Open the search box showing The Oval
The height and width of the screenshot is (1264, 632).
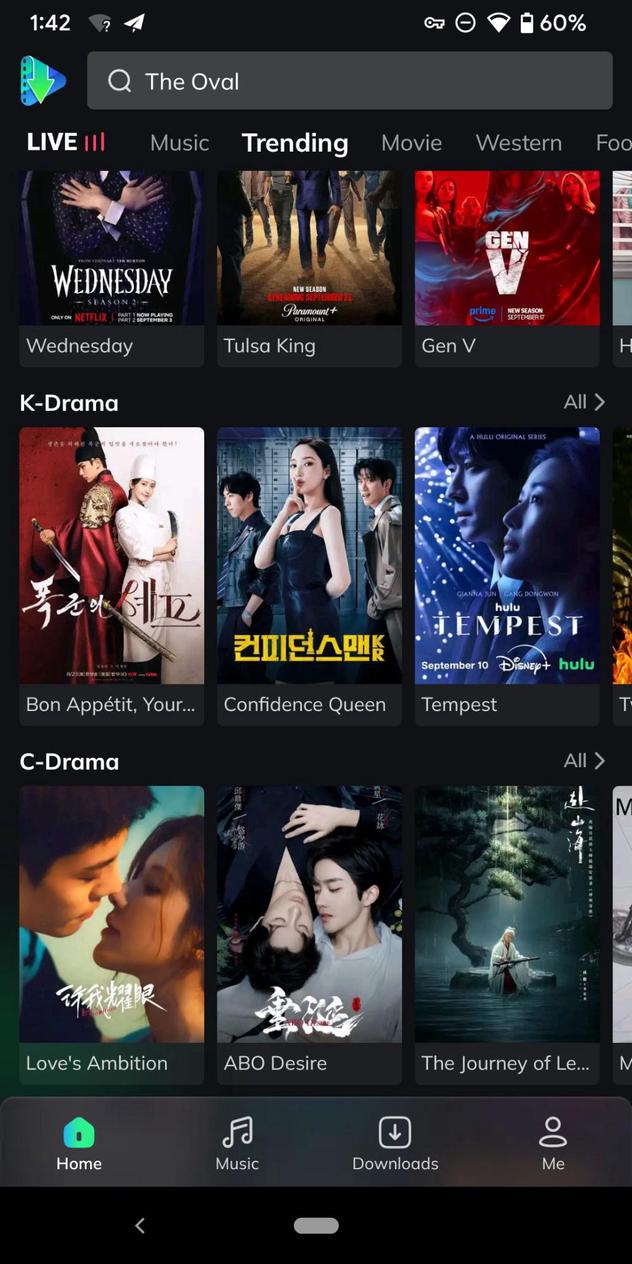point(349,81)
